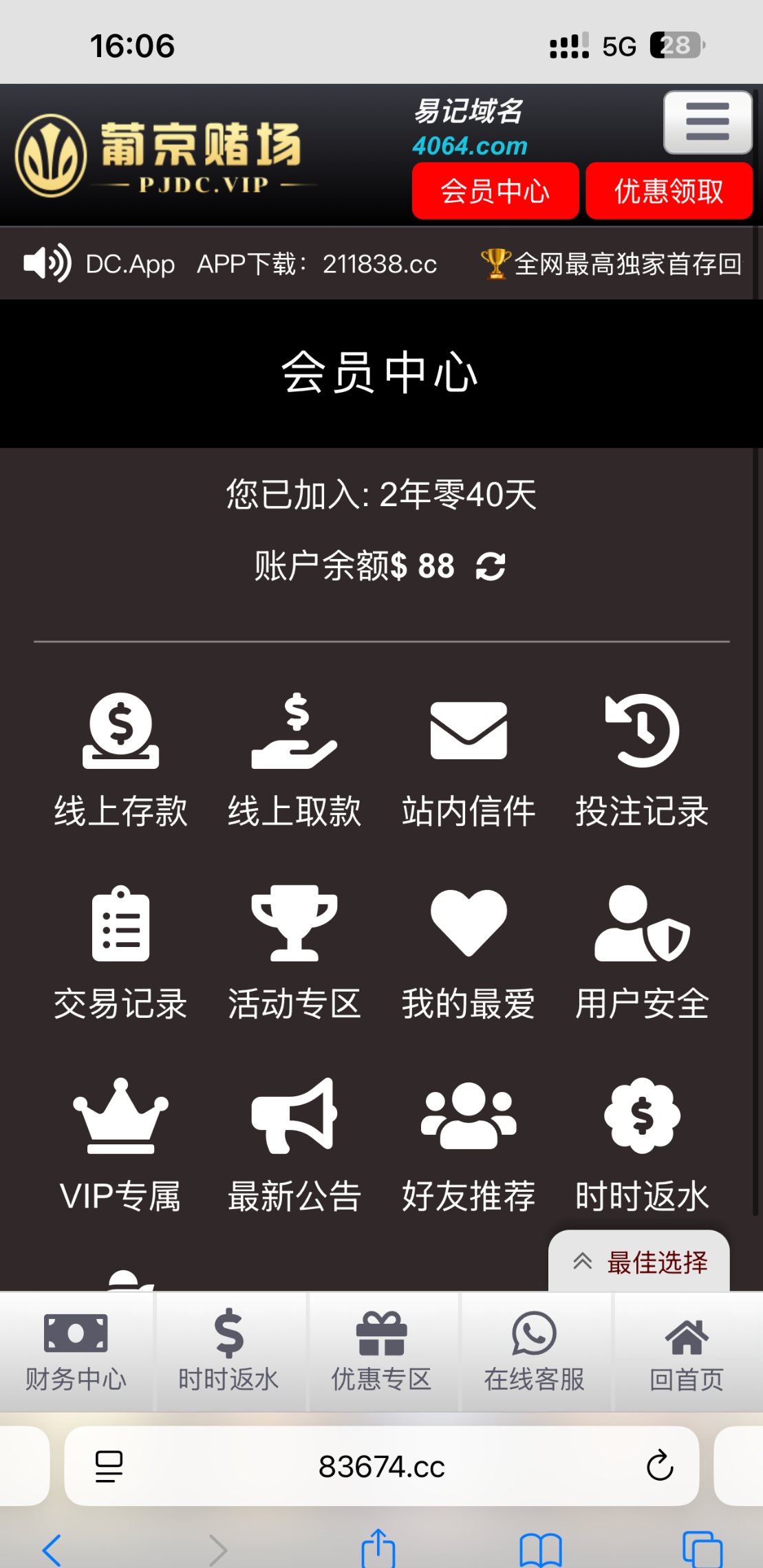Reload the page in browser address bar

(659, 1466)
